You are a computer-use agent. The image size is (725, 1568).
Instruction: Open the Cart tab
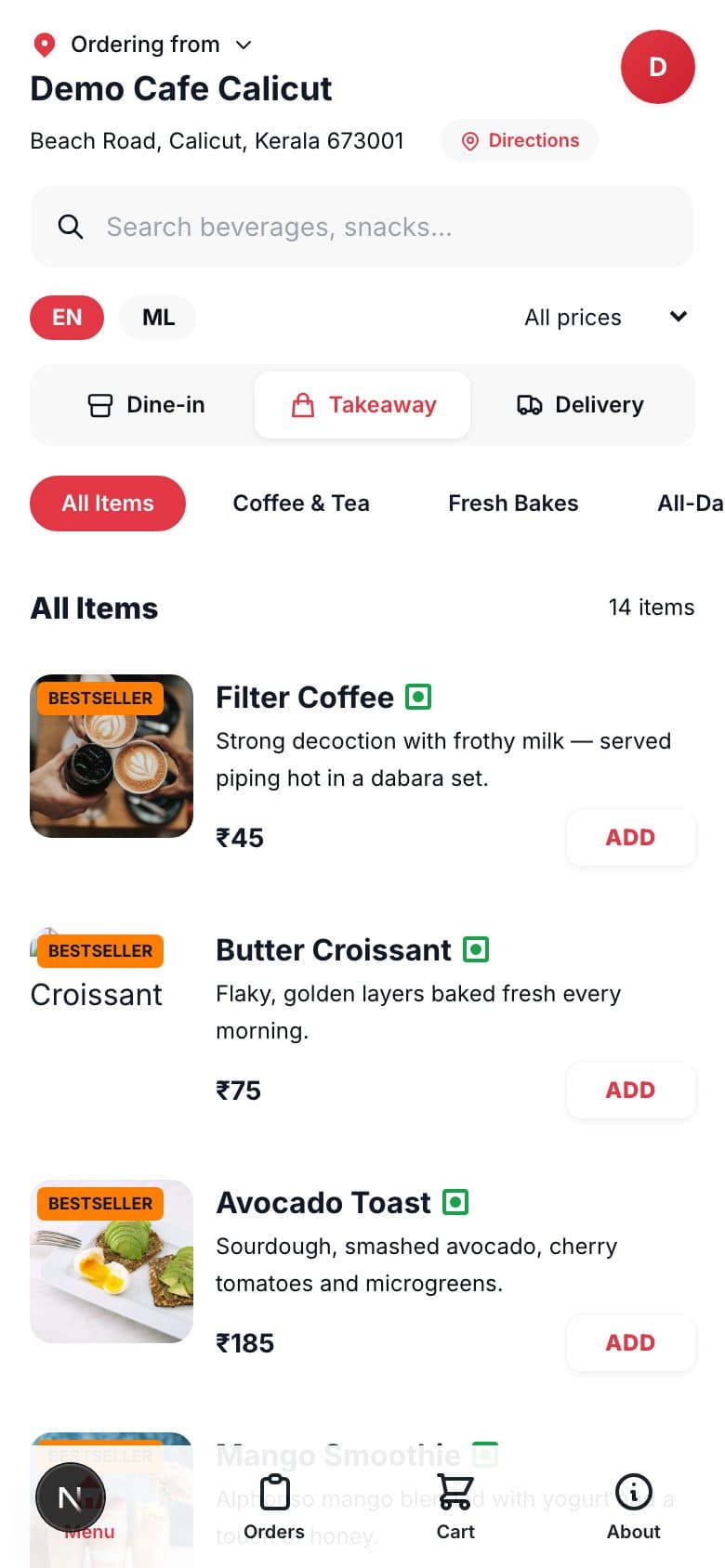[x=455, y=1509]
